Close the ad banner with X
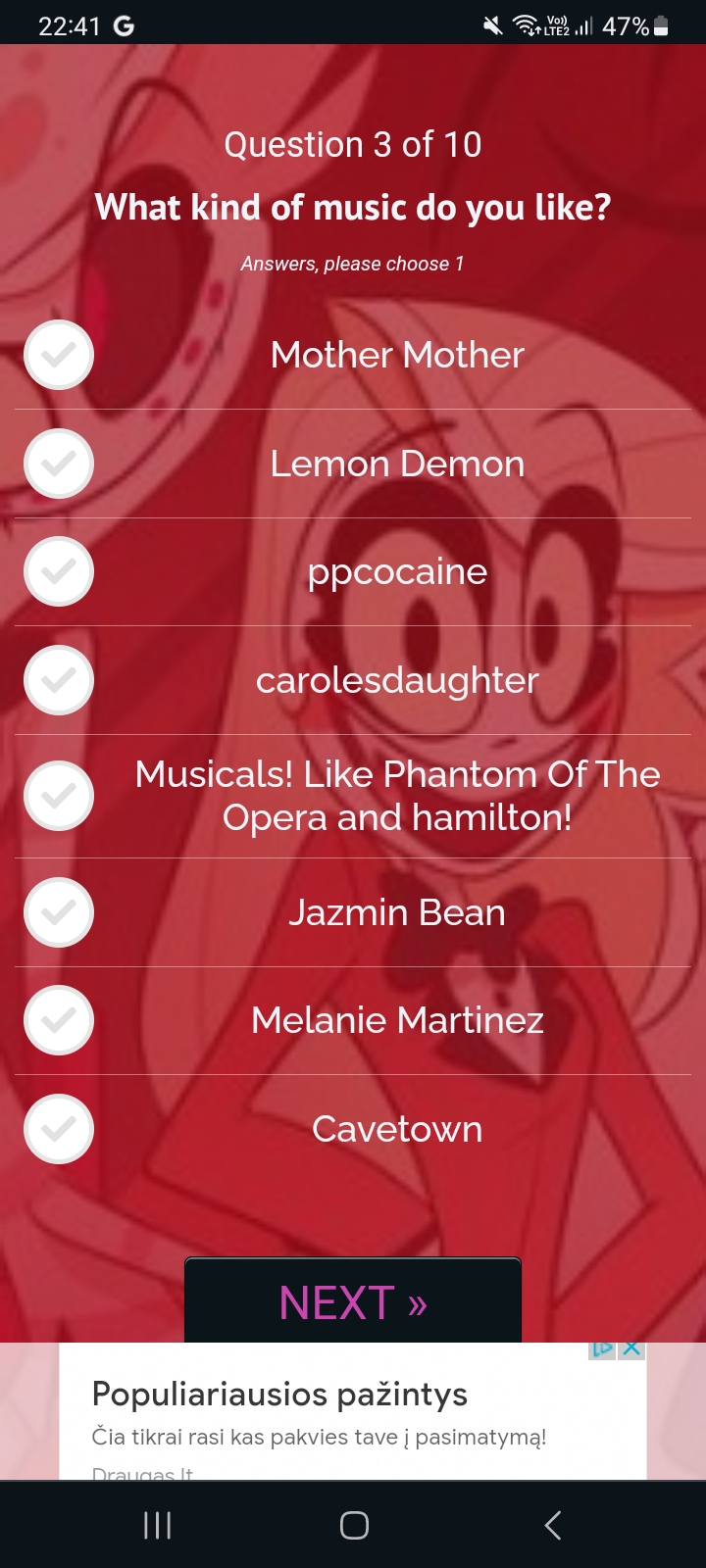Image resolution: width=706 pixels, height=1568 pixels. [632, 1348]
